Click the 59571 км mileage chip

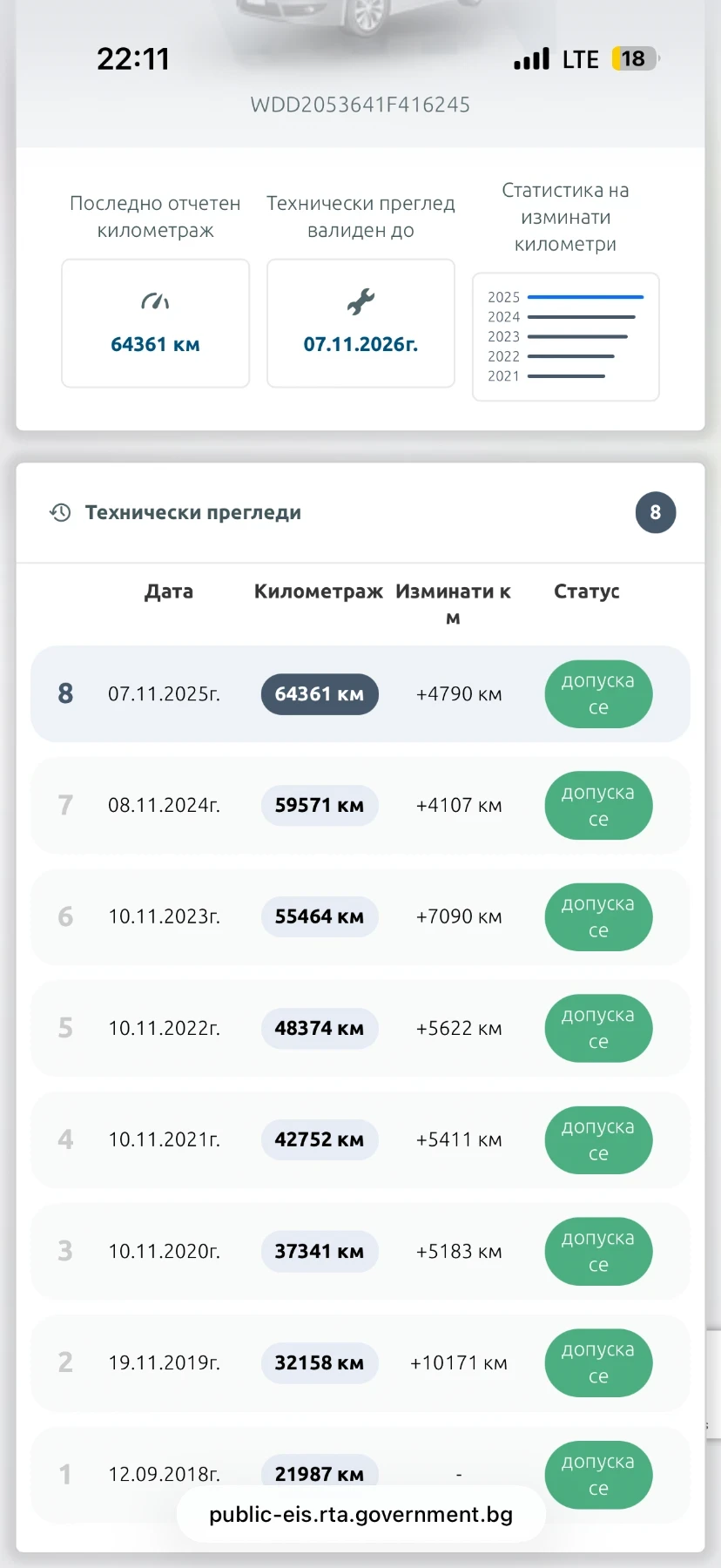coord(320,805)
